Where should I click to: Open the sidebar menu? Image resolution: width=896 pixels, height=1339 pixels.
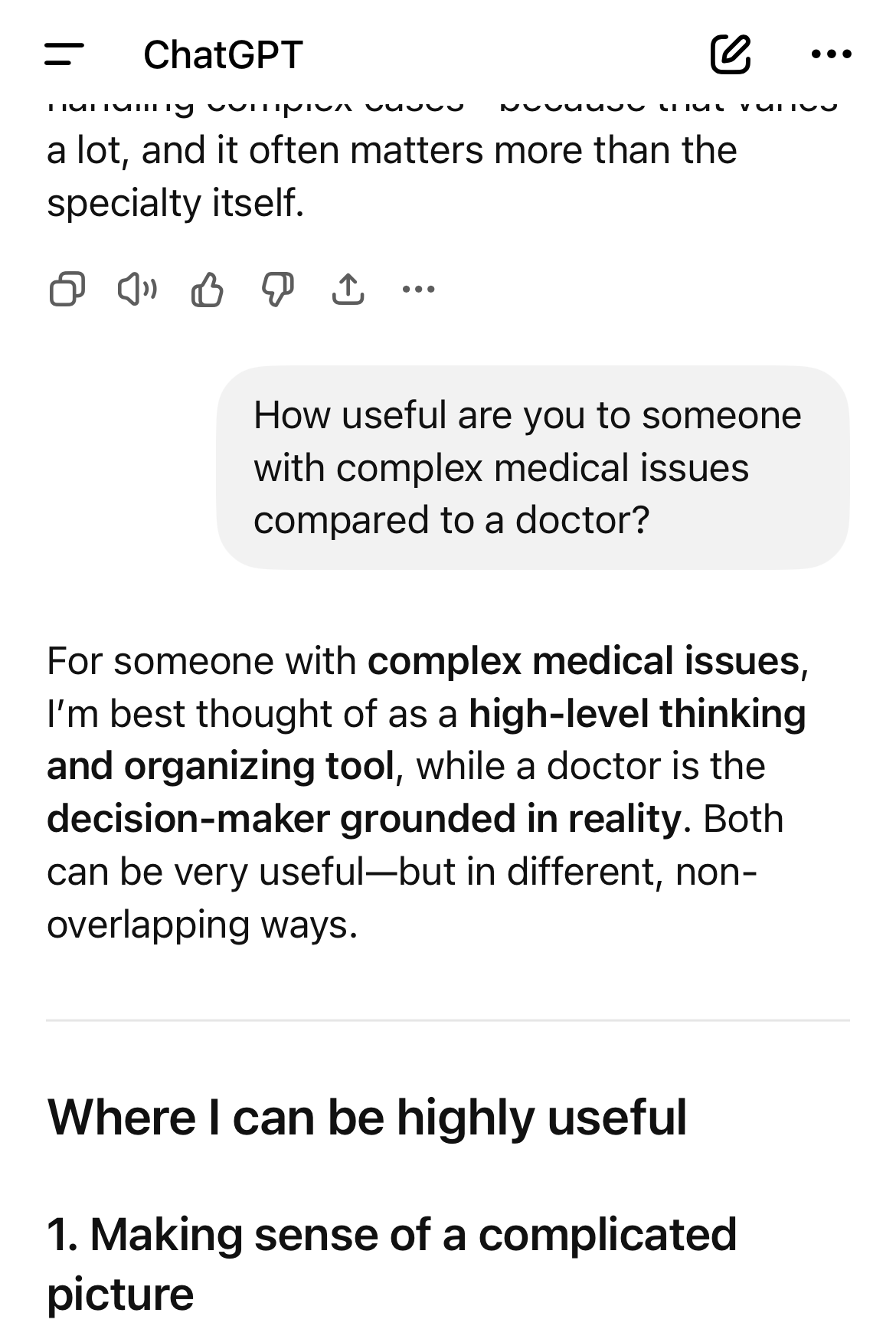[x=64, y=54]
